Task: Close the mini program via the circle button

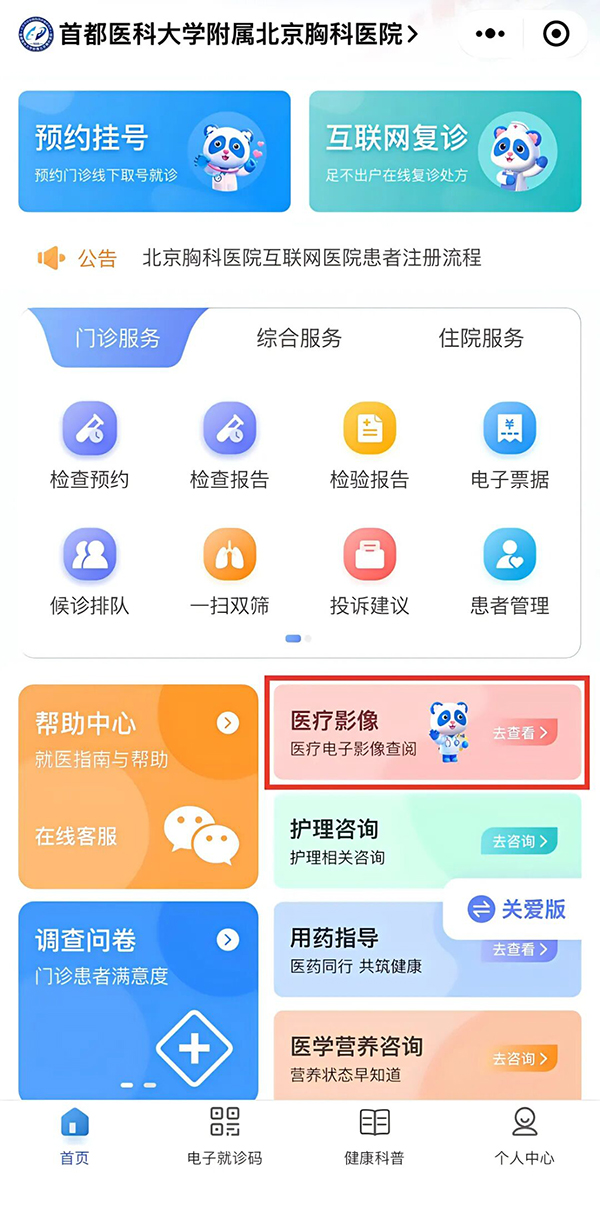Action: tap(556, 34)
